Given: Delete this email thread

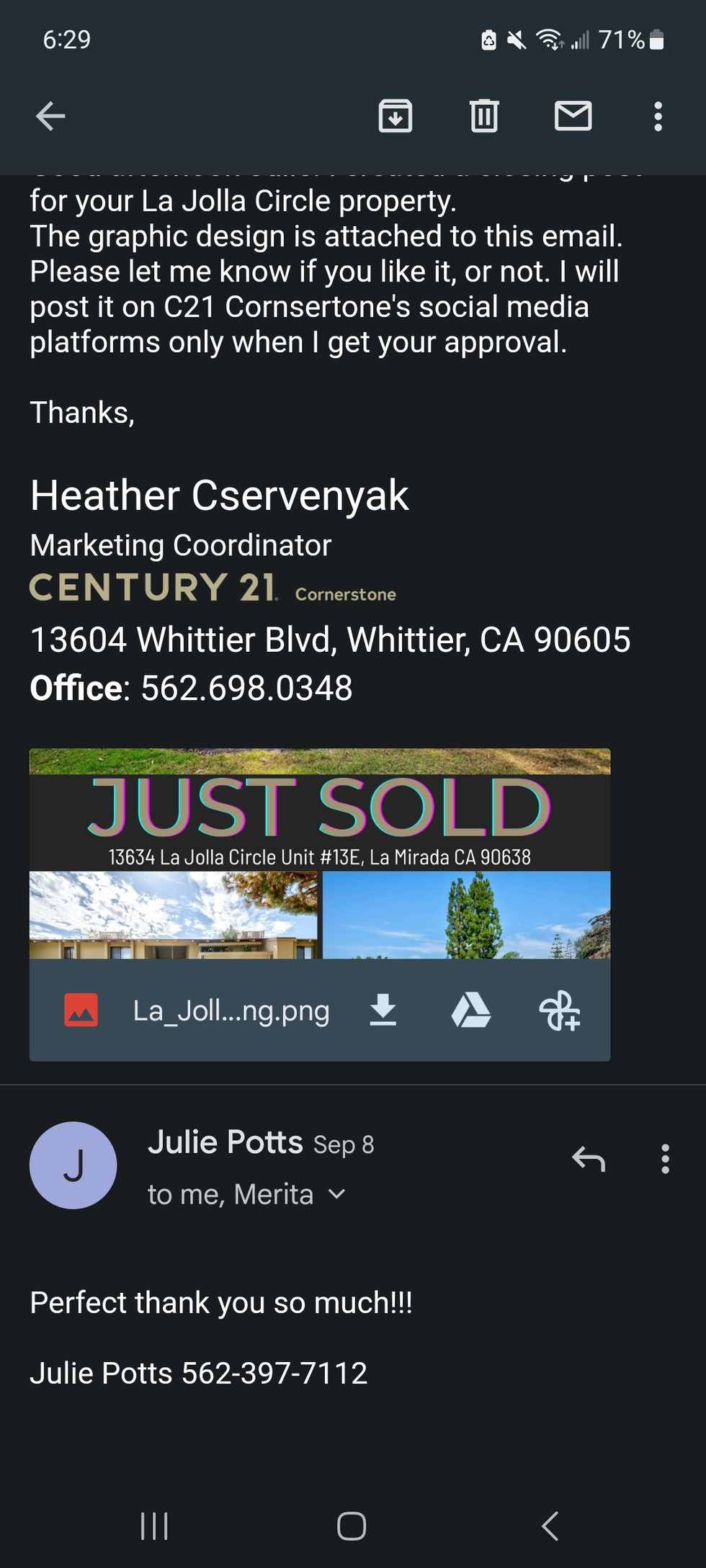Looking at the screenshot, I should 484,116.
